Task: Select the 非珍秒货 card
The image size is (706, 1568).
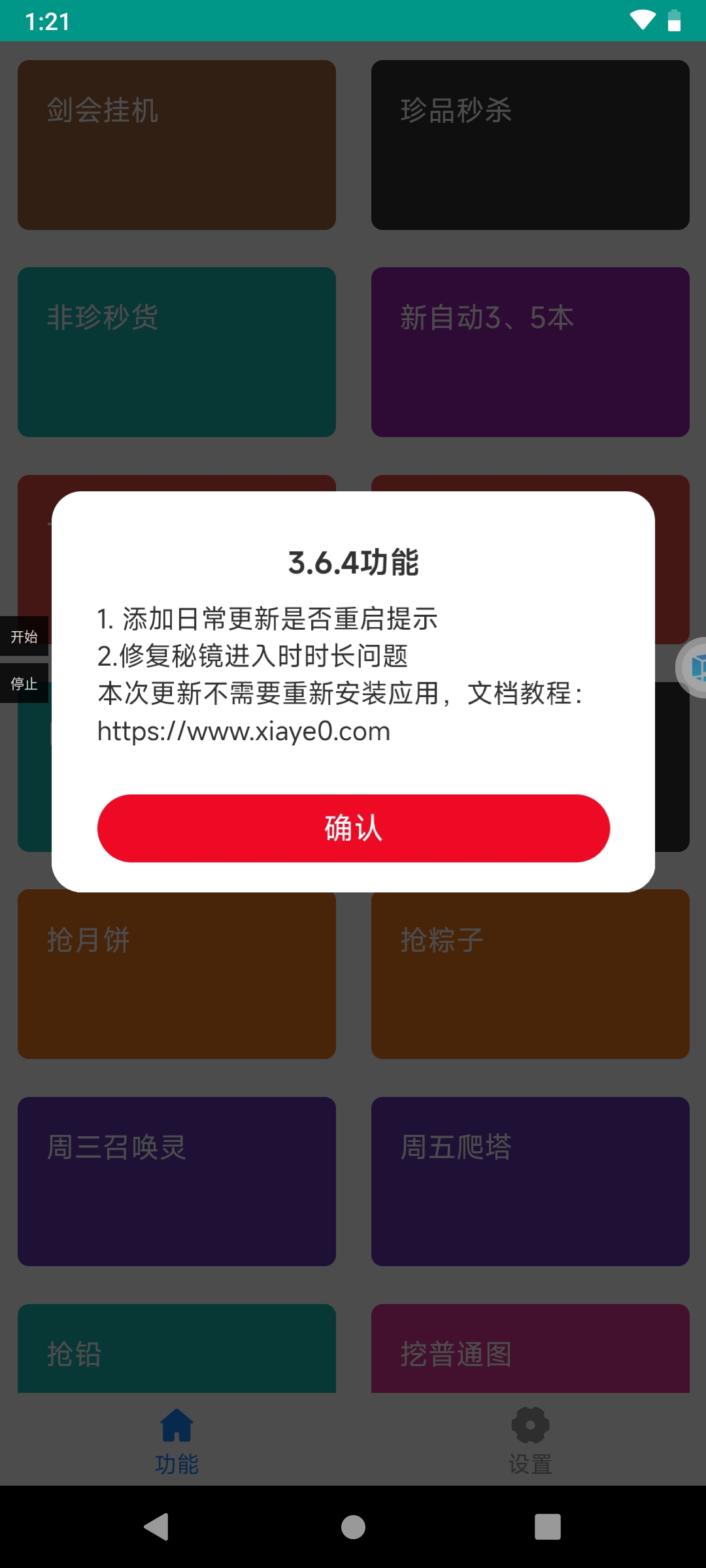Action: point(176,352)
